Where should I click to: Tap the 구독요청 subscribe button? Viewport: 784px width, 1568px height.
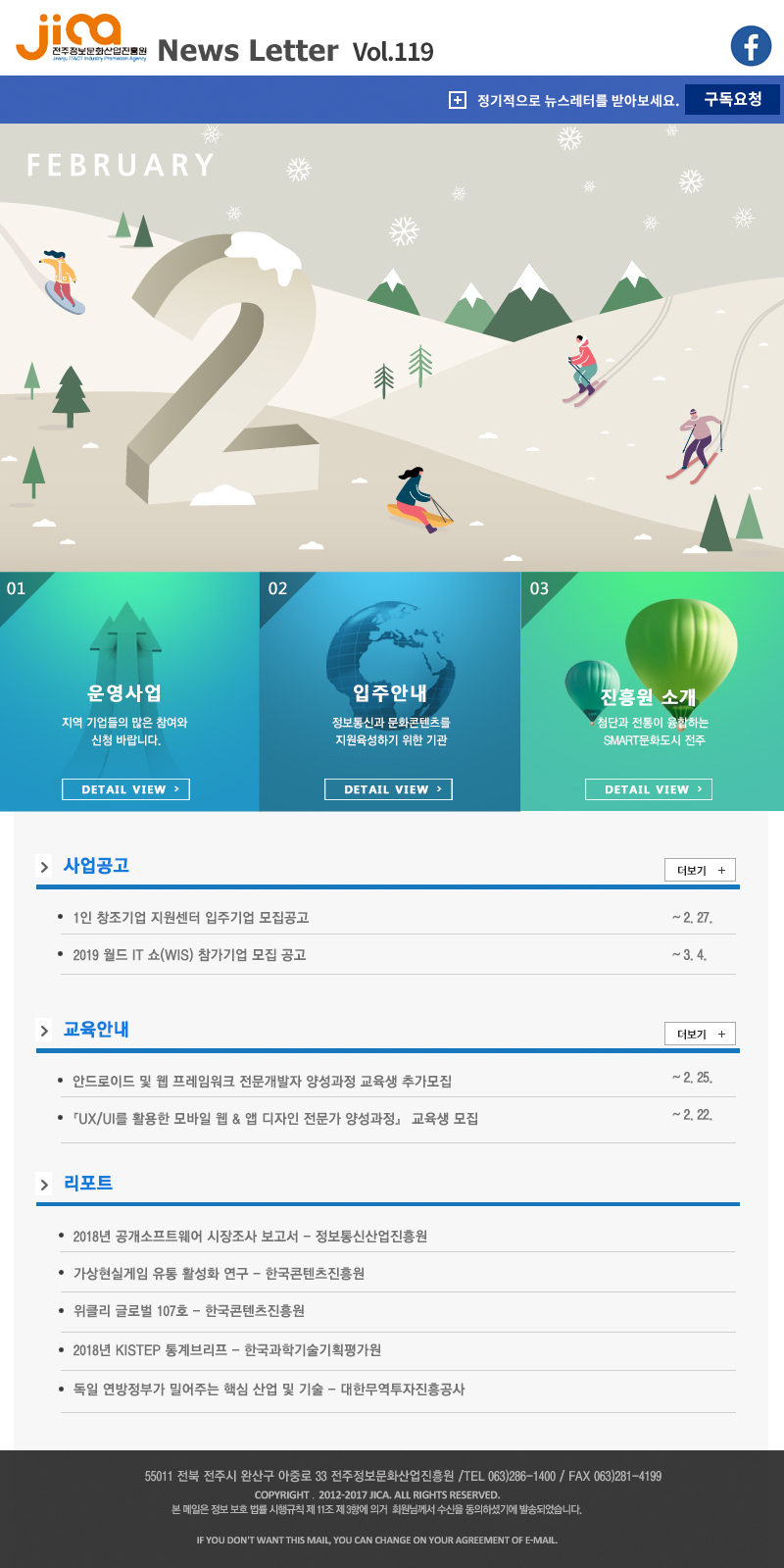[x=732, y=99]
